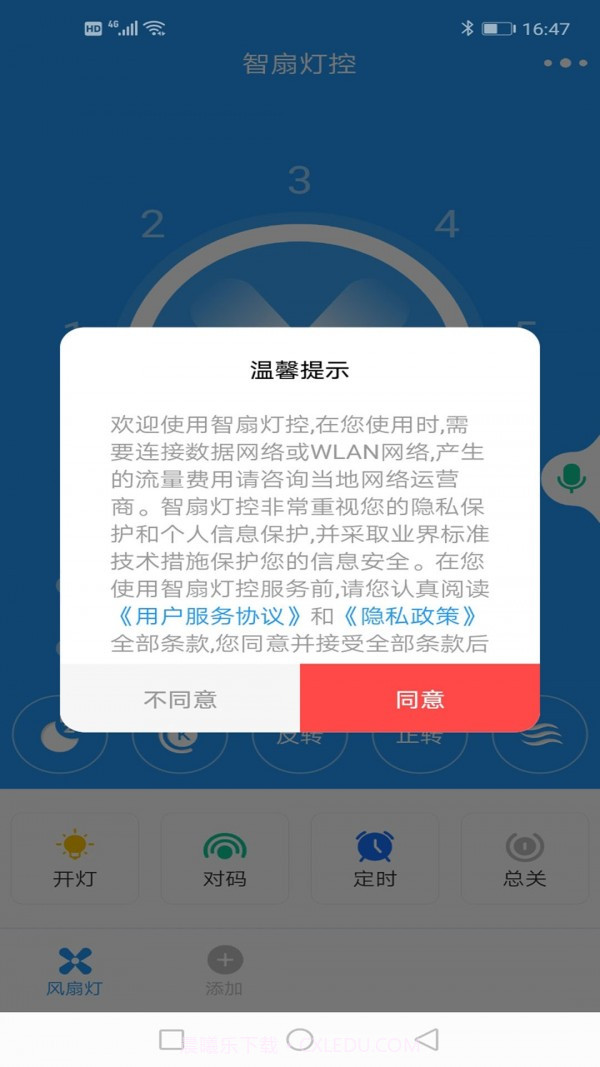Decline with the 不同意 button
This screenshot has height=1067, width=600.
(x=180, y=698)
